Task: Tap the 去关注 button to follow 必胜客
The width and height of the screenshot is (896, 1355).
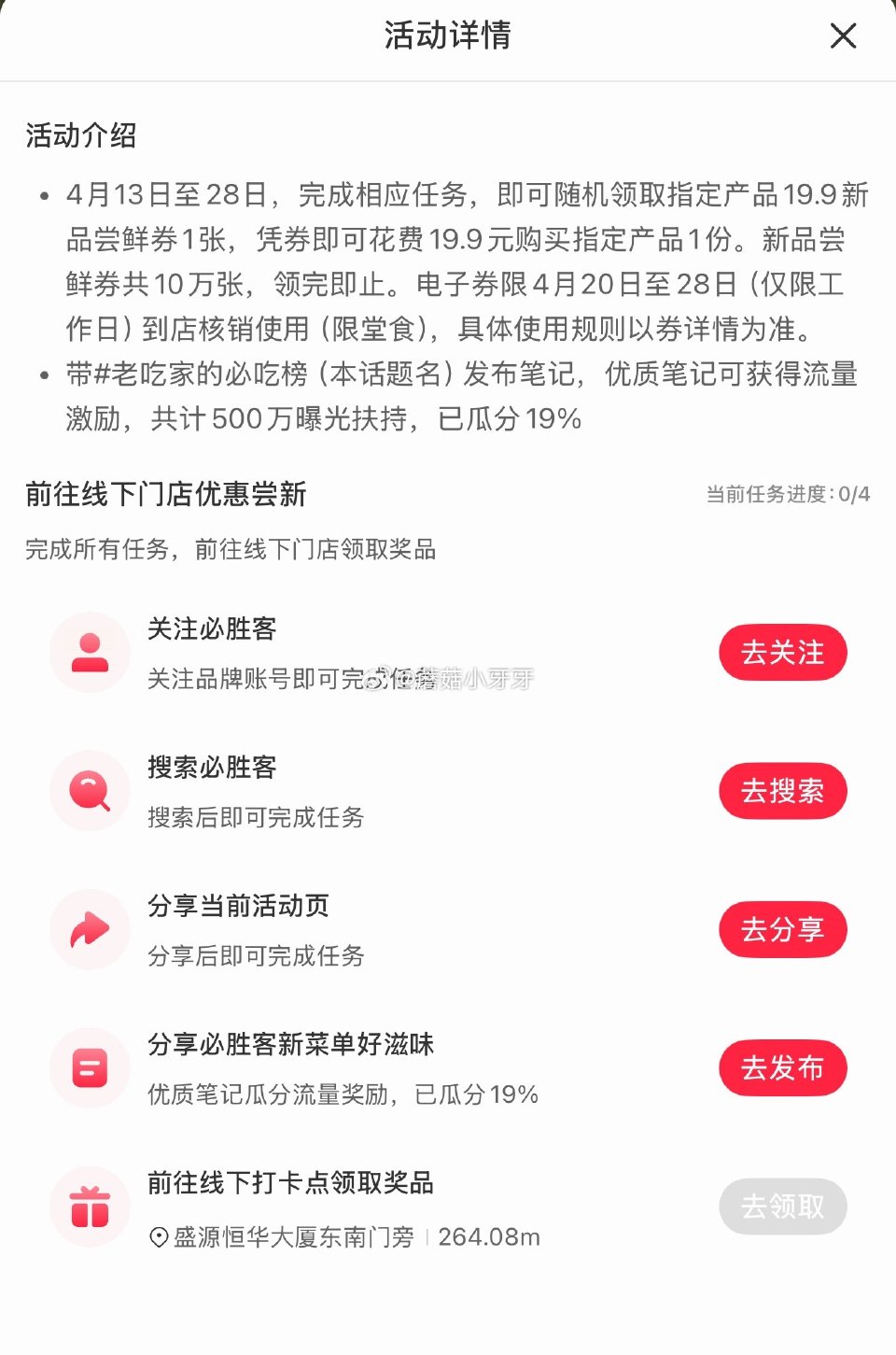Action: pyautogui.click(x=782, y=654)
